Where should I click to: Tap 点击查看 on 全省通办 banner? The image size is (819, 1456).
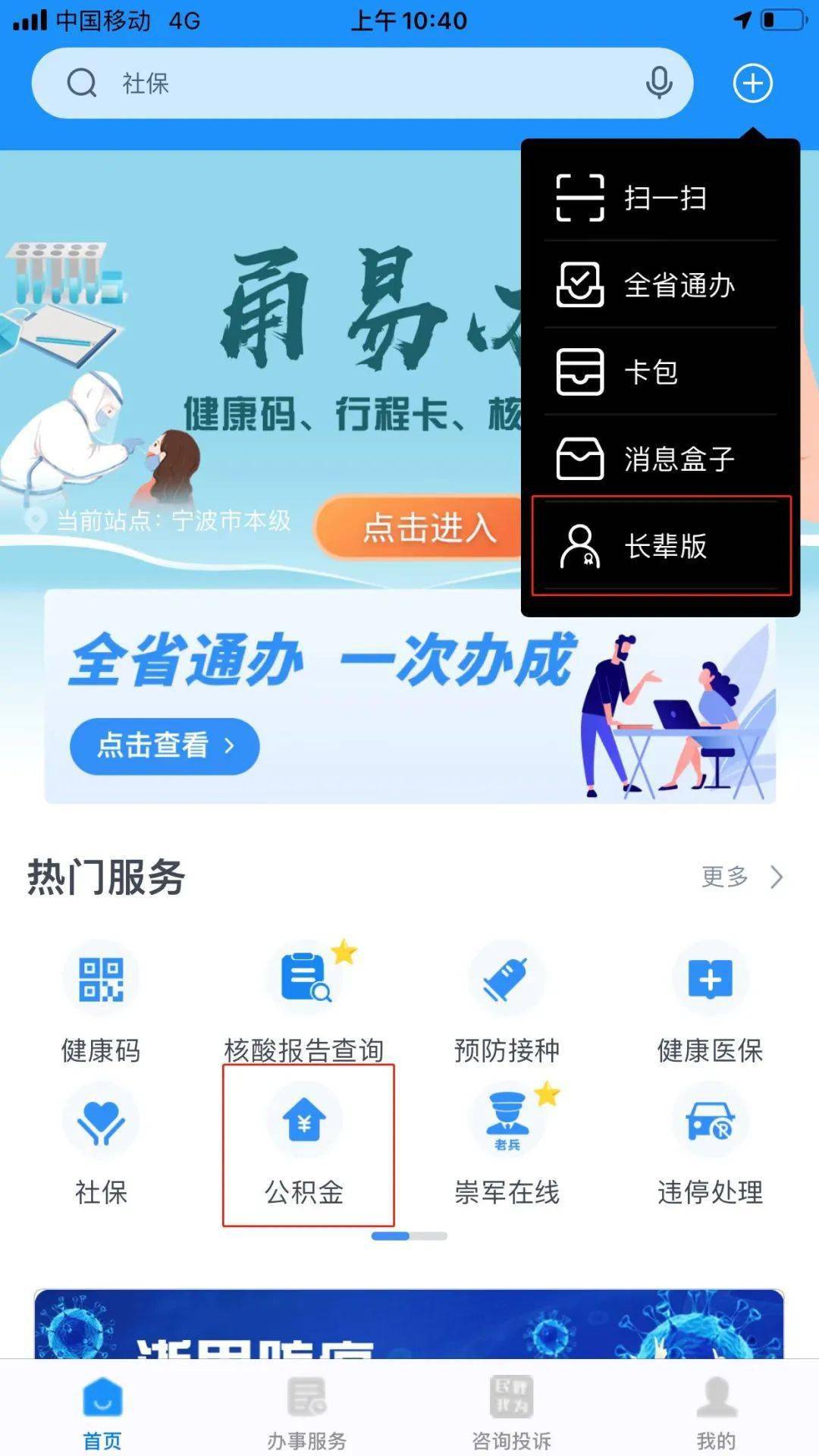[x=165, y=745]
